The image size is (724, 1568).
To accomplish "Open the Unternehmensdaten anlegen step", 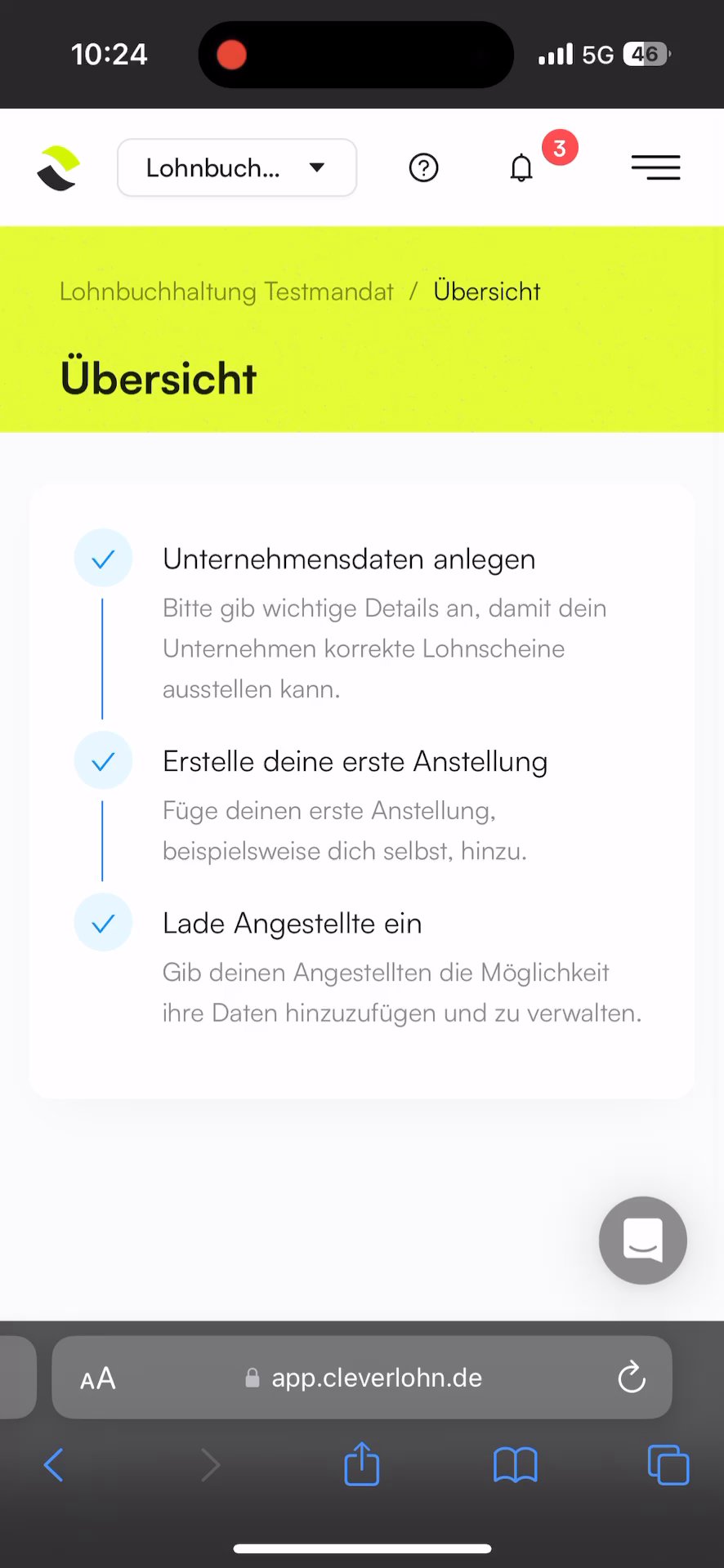I will 349,559.
